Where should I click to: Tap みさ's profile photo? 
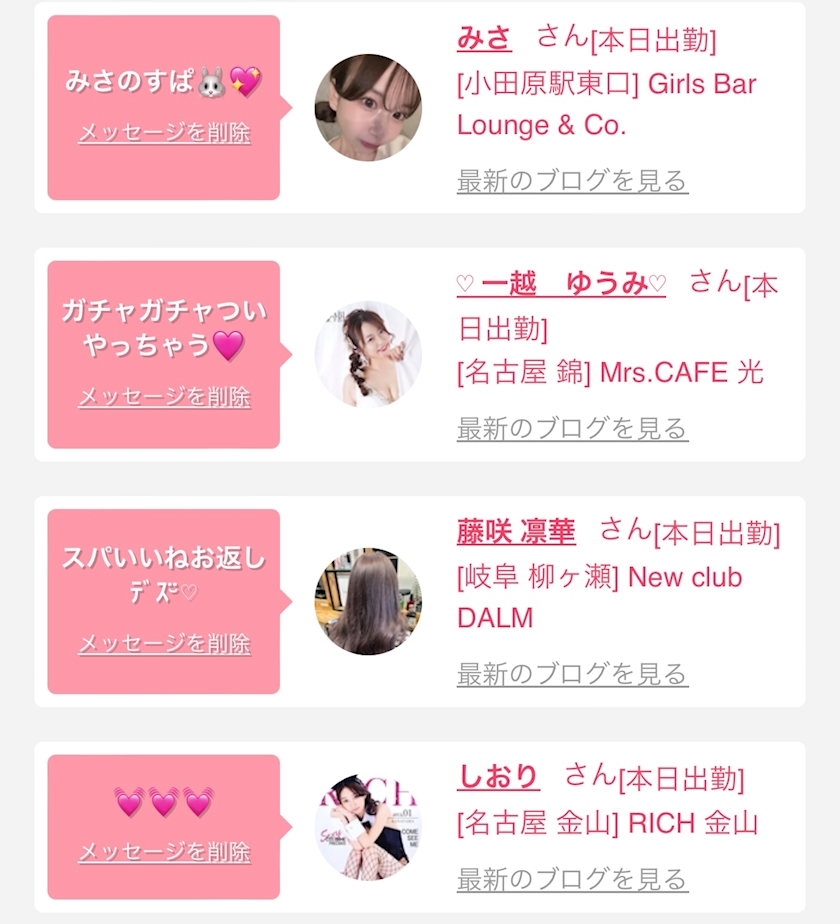(368, 107)
